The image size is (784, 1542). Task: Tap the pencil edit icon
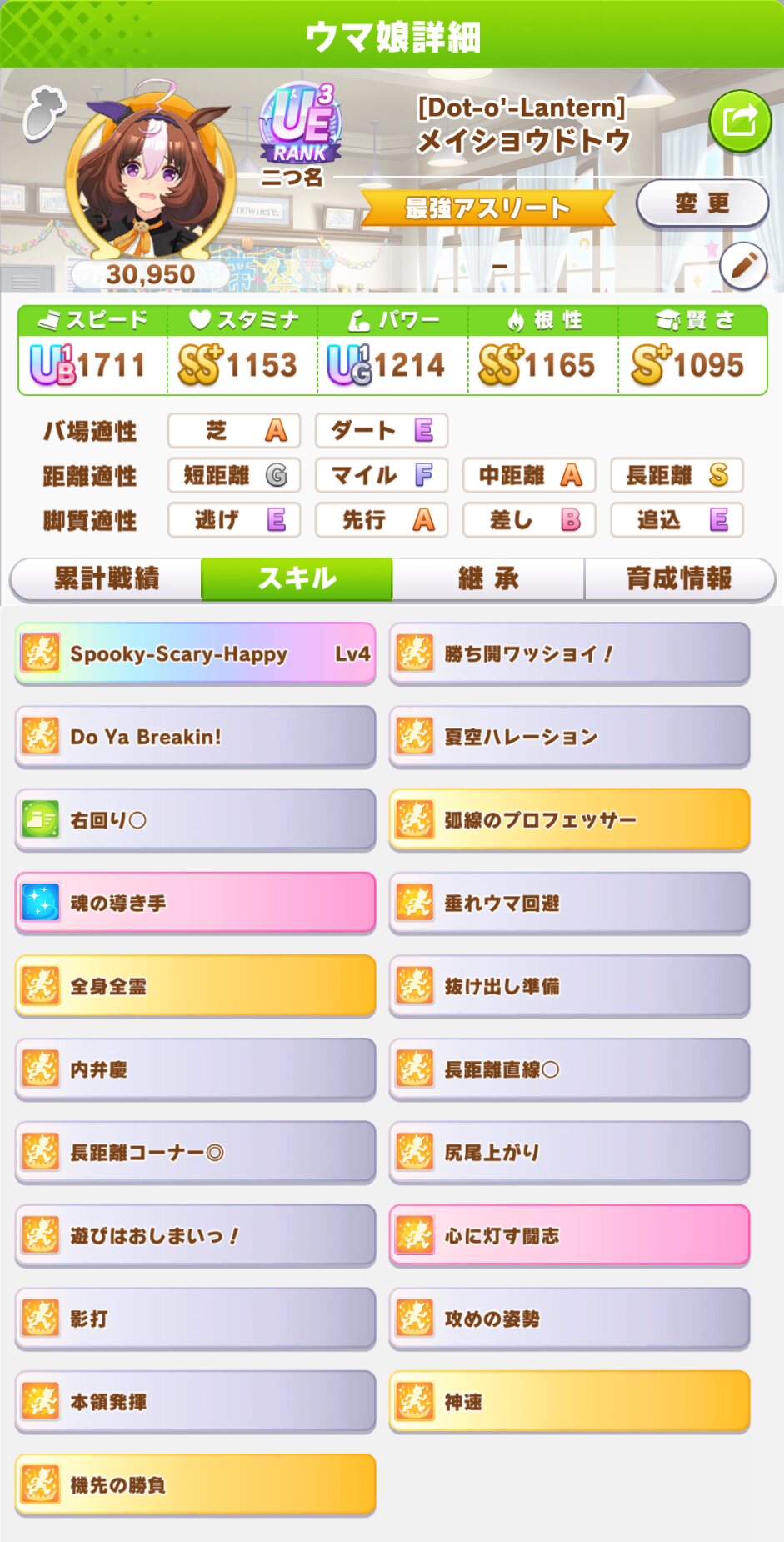pyautogui.click(x=742, y=266)
